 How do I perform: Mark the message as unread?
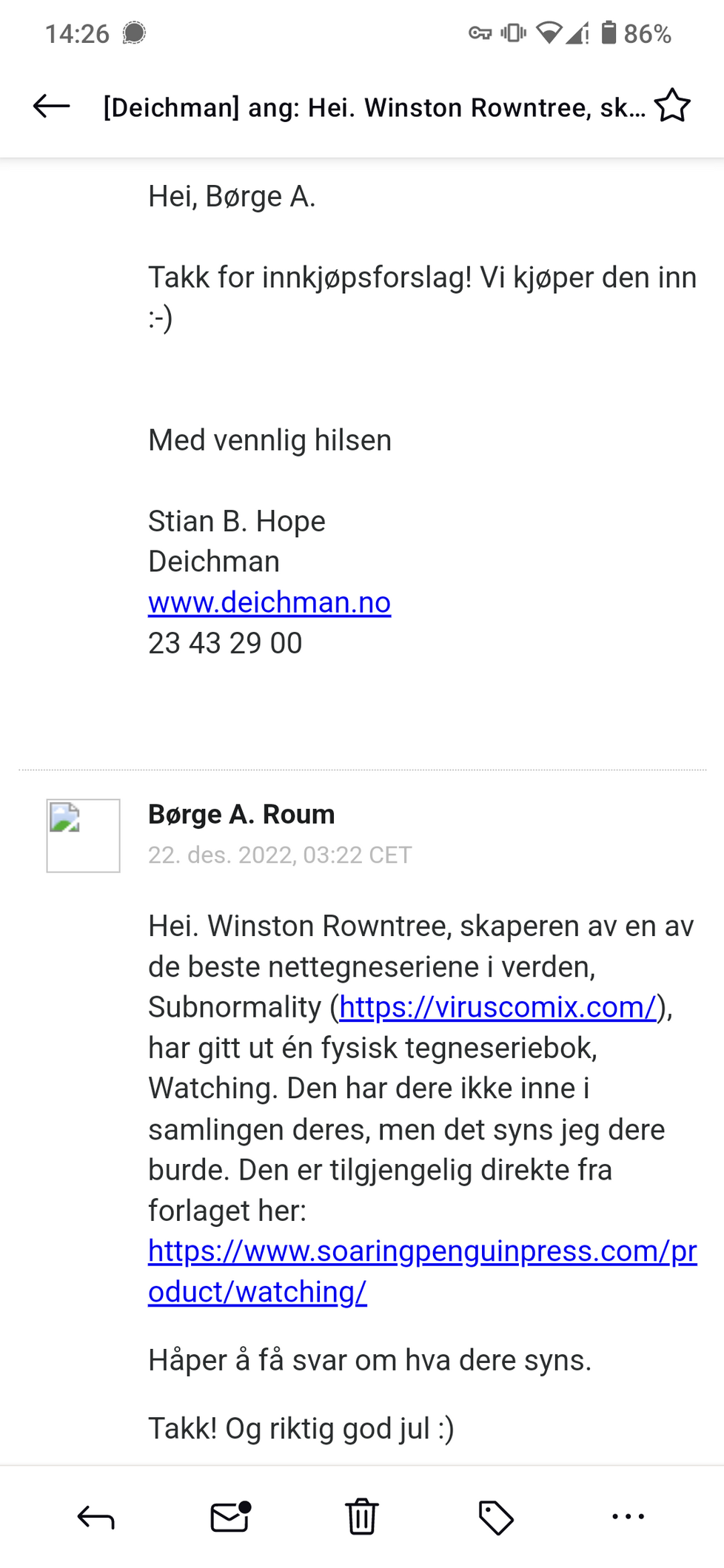(230, 1517)
